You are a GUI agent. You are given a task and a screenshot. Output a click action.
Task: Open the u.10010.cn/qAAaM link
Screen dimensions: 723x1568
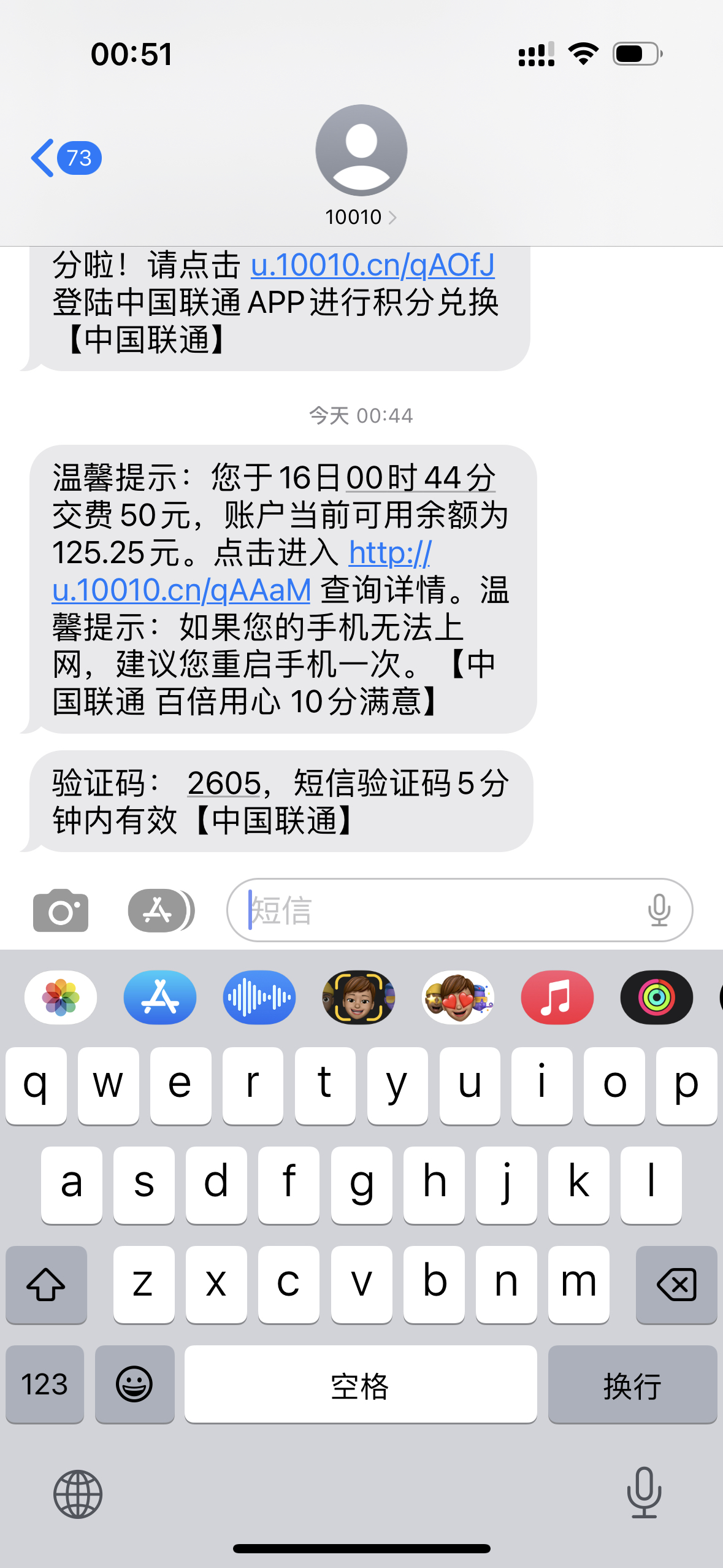(182, 590)
